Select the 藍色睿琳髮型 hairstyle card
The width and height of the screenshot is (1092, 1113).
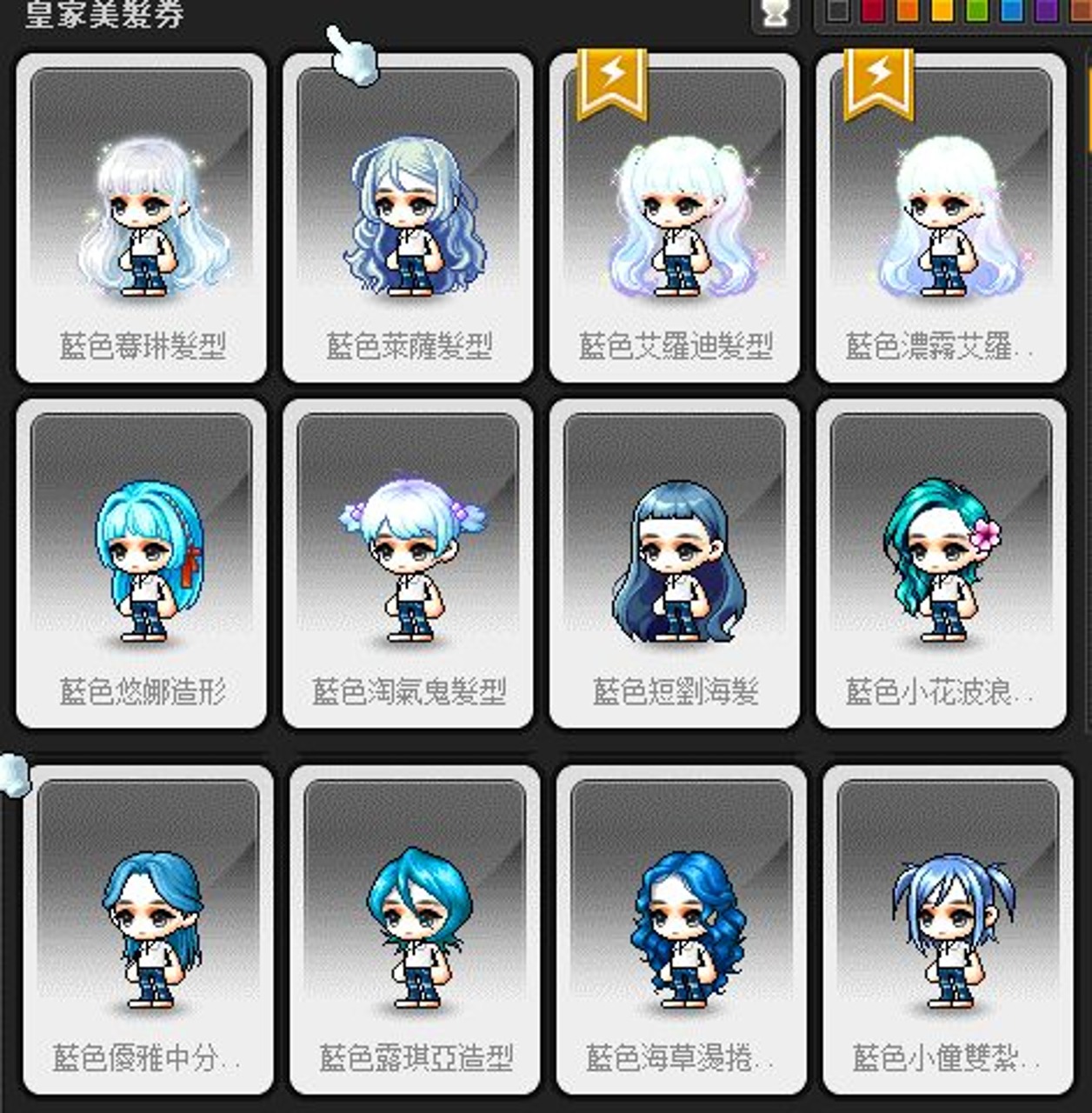coord(142,217)
